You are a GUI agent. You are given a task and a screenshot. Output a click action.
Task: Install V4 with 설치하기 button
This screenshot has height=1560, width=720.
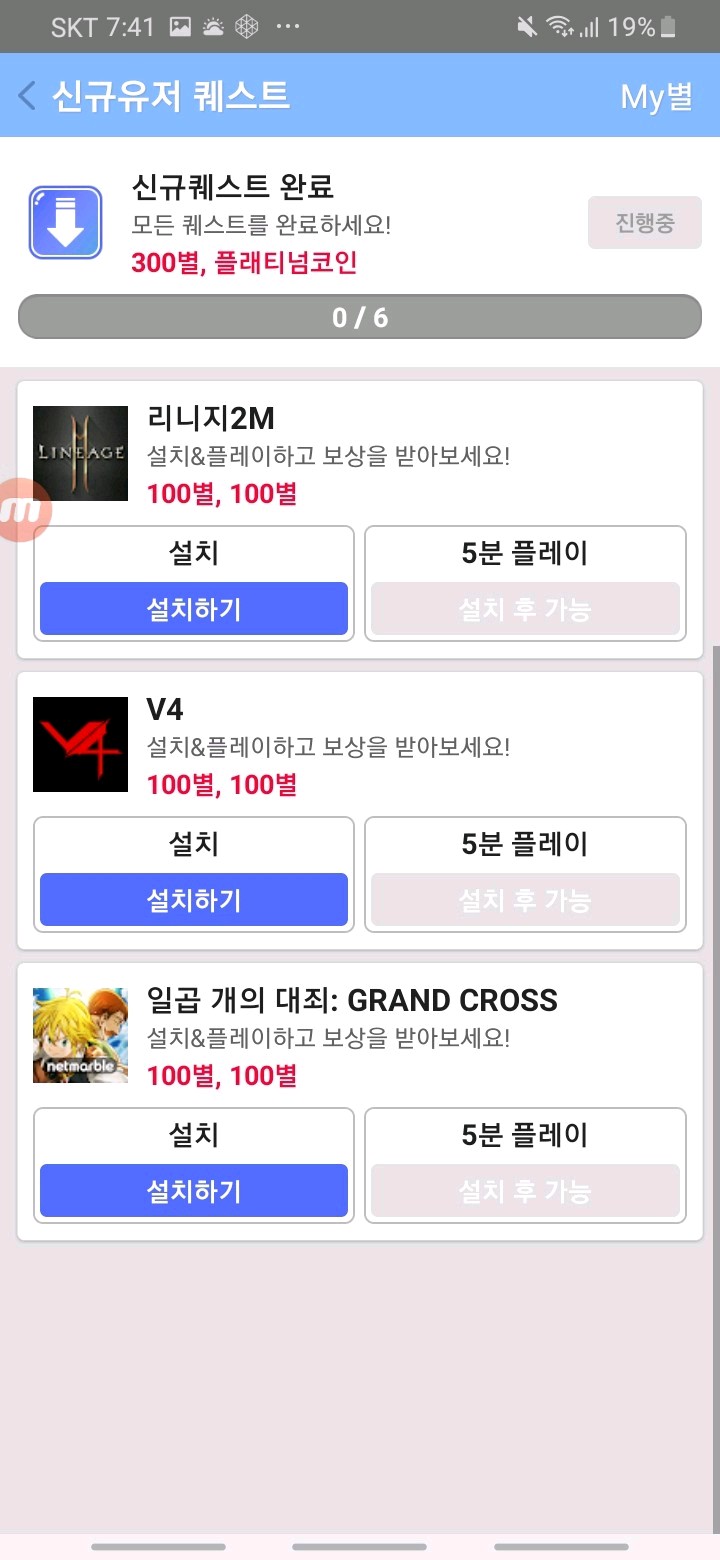tap(194, 899)
